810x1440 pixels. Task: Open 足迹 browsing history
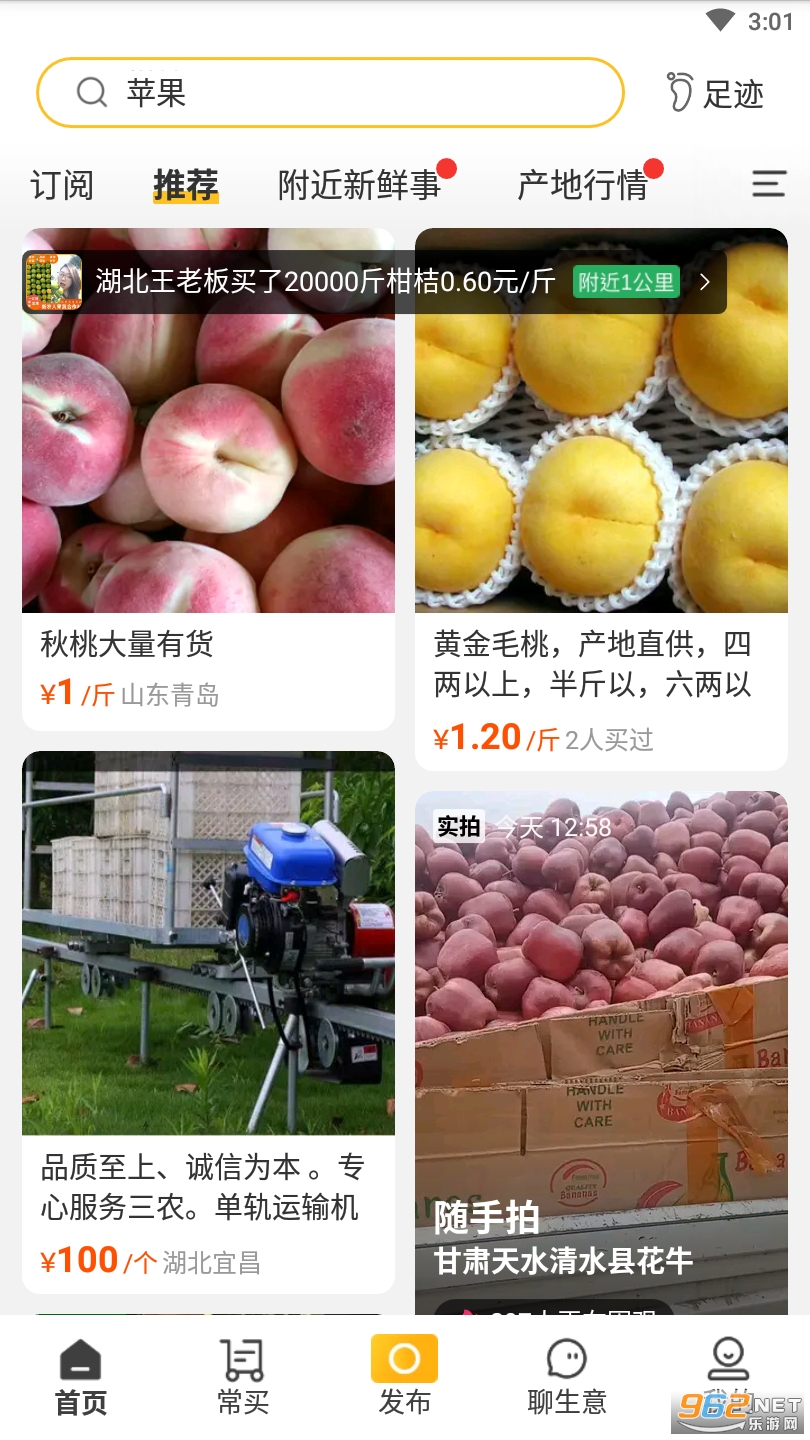(715, 93)
